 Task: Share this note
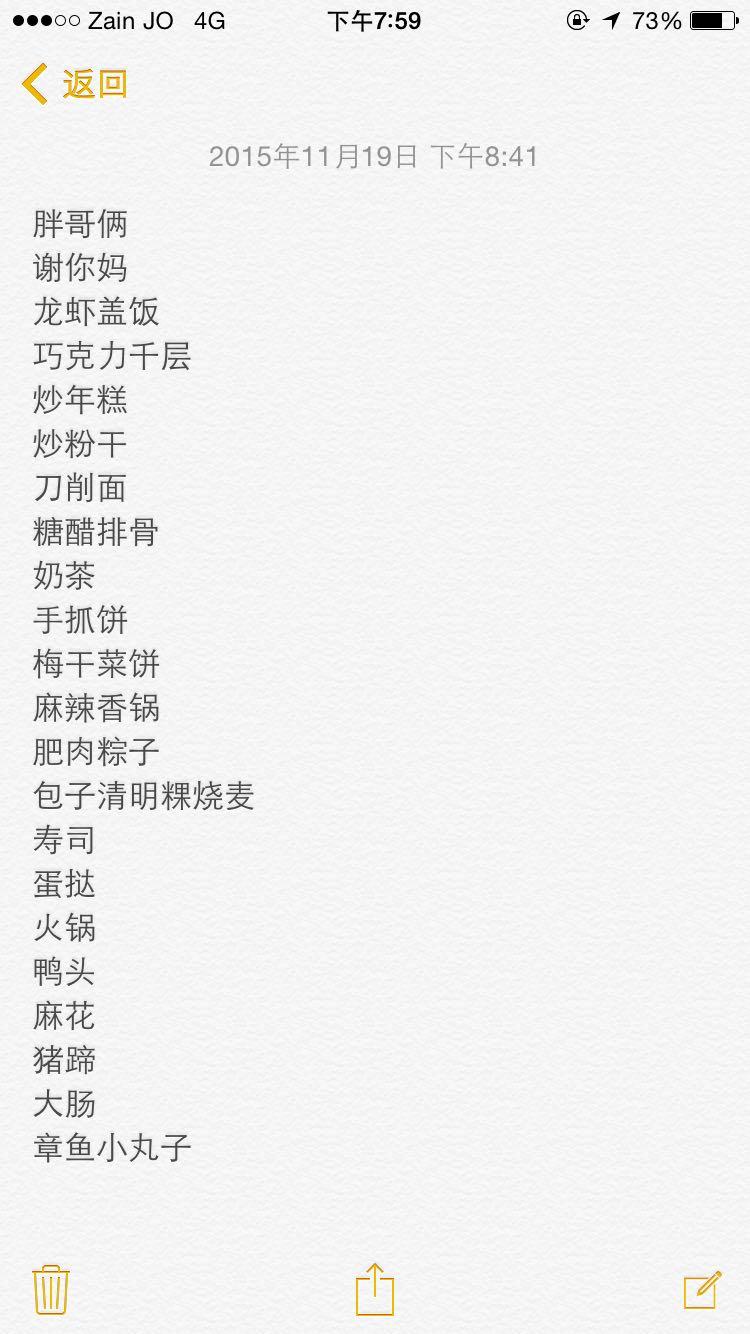click(x=375, y=1289)
